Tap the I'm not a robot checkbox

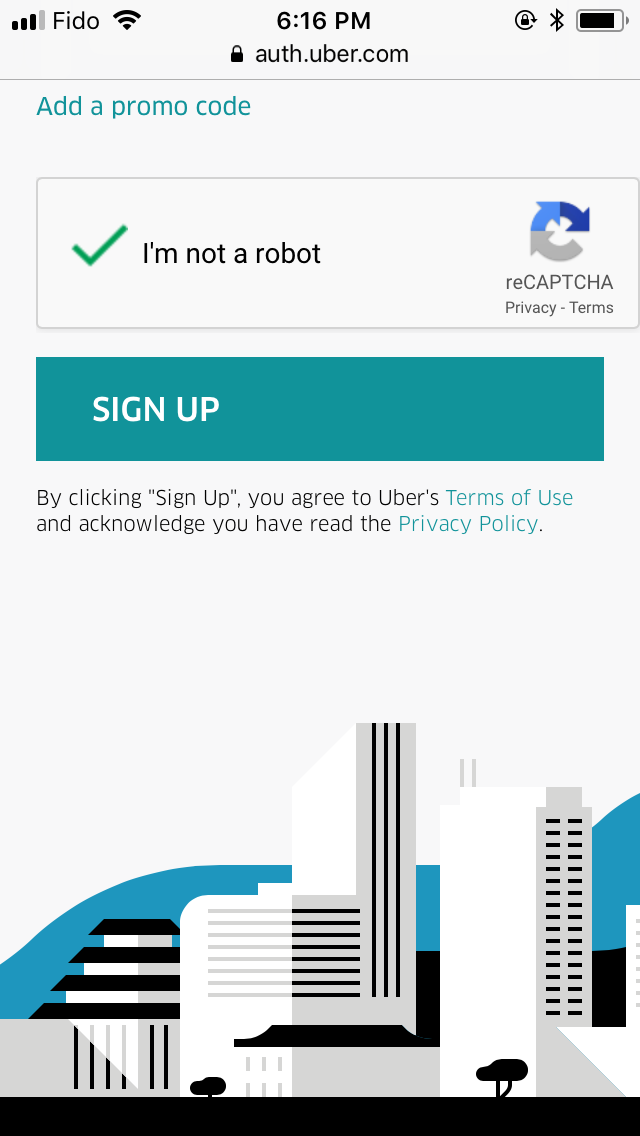(x=100, y=247)
